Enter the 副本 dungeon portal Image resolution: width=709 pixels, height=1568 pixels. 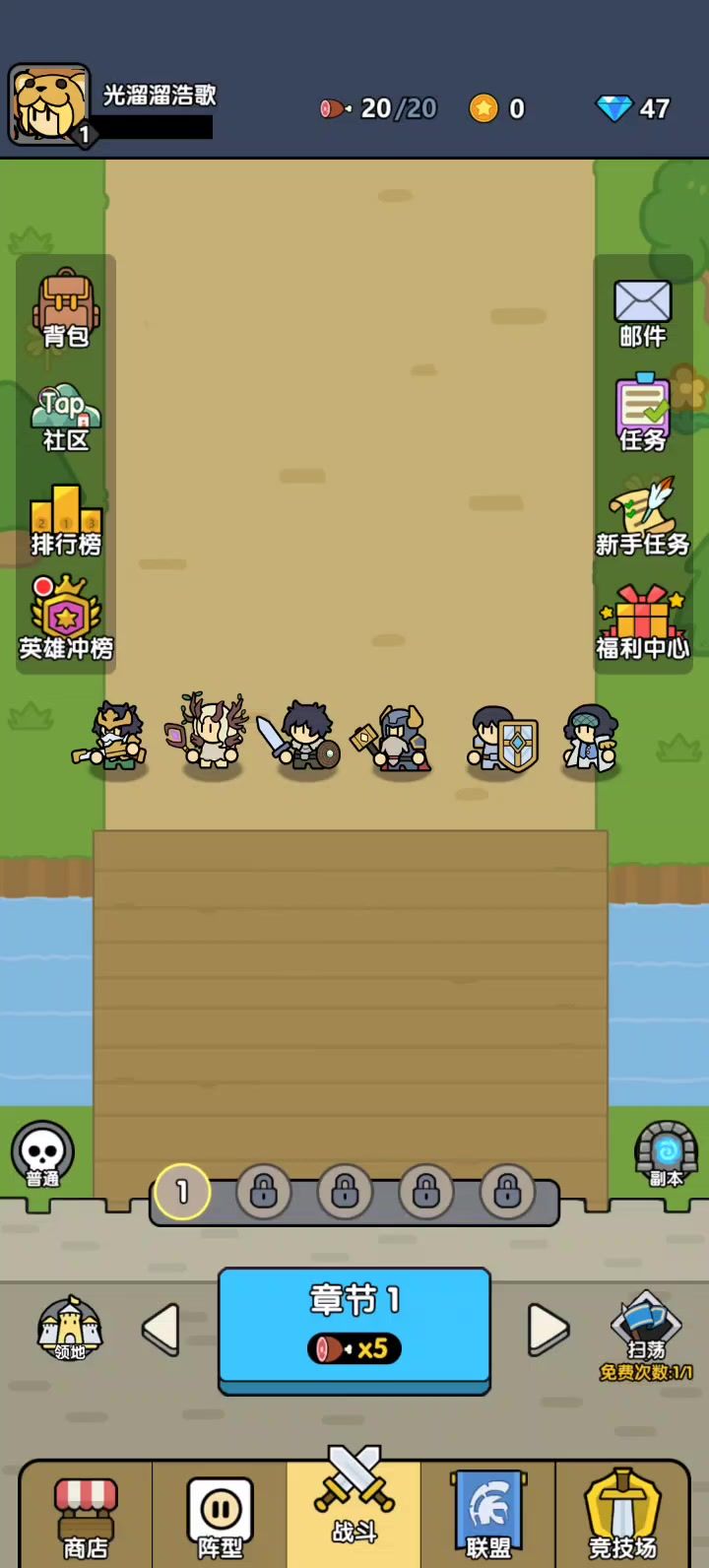coord(666,1154)
